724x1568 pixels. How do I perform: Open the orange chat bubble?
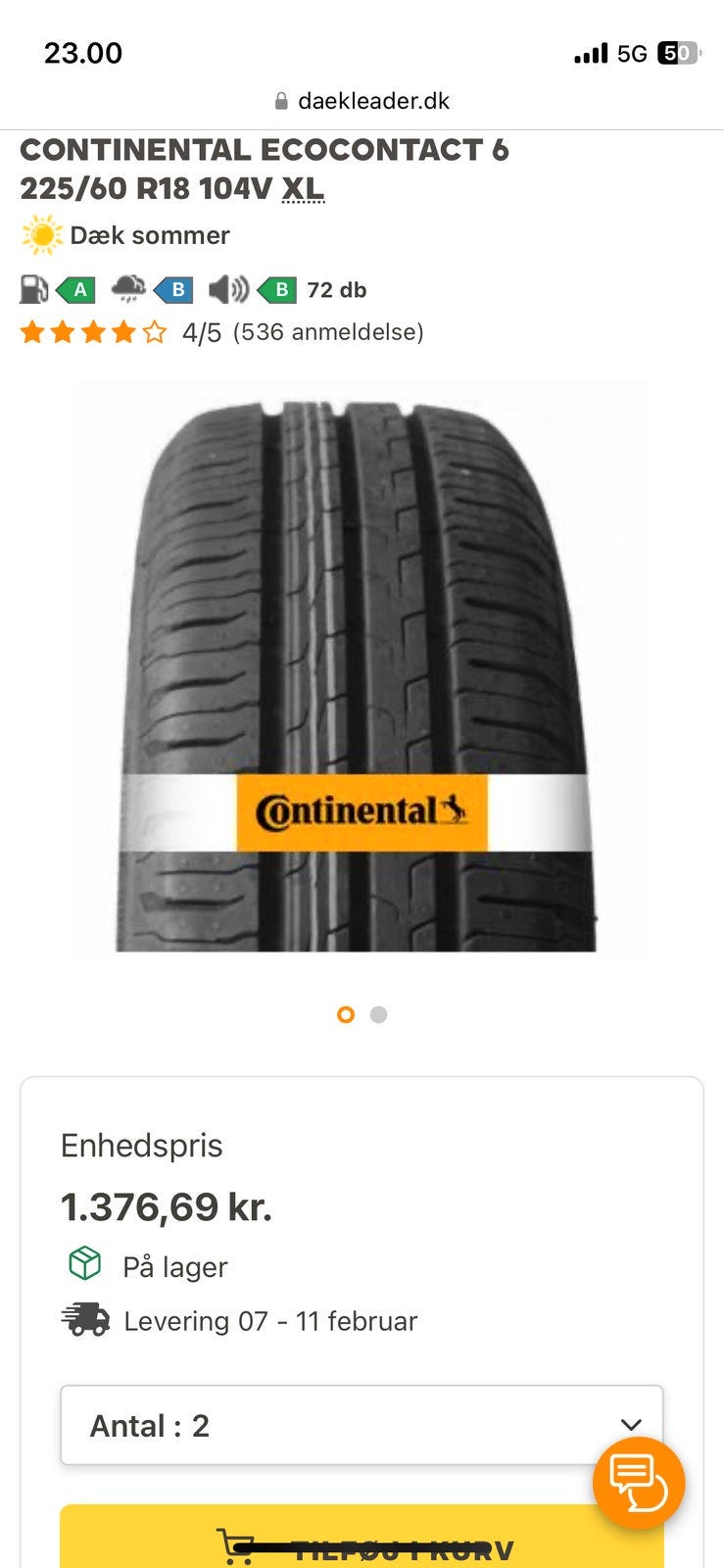pos(638,1483)
